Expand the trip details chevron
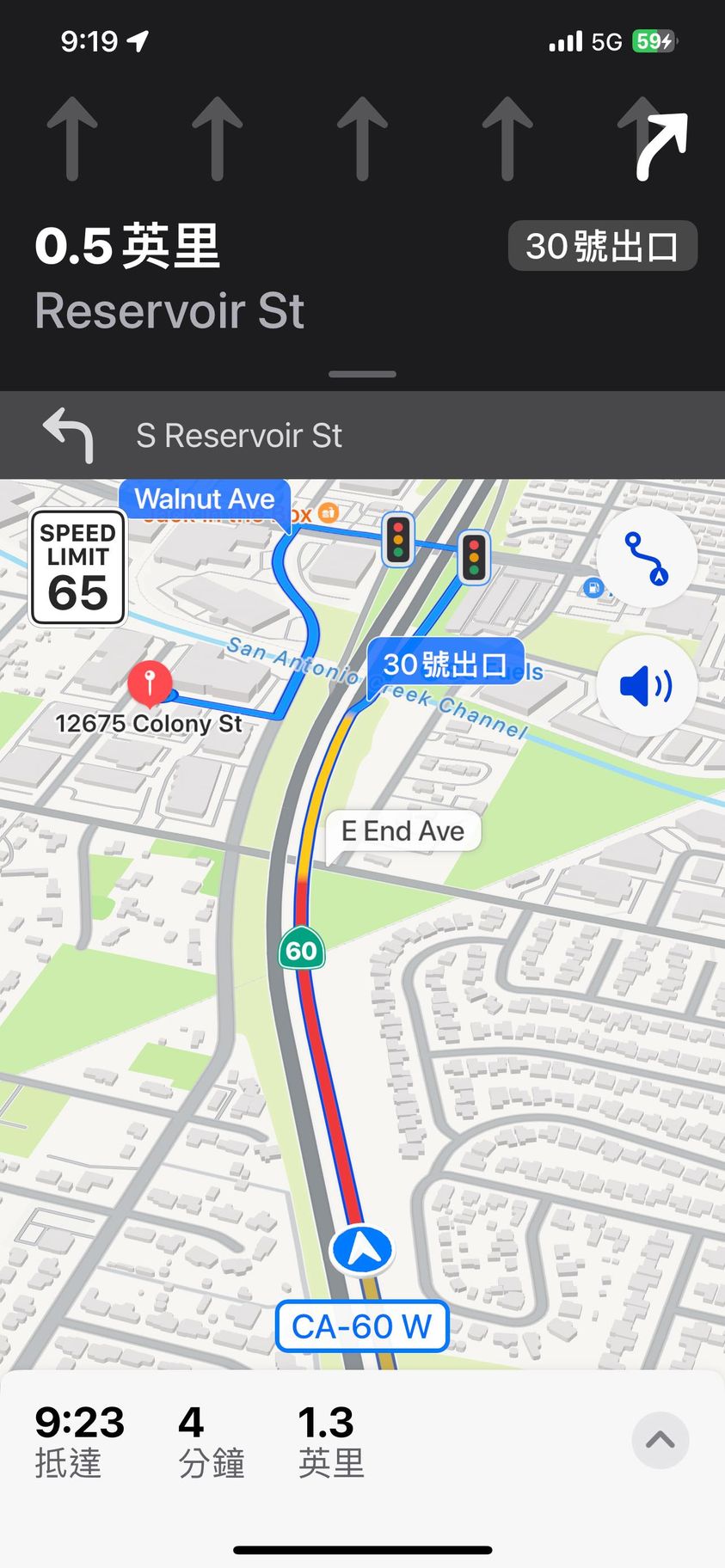The height and width of the screenshot is (1568, 725). [x=660, y=1440]
